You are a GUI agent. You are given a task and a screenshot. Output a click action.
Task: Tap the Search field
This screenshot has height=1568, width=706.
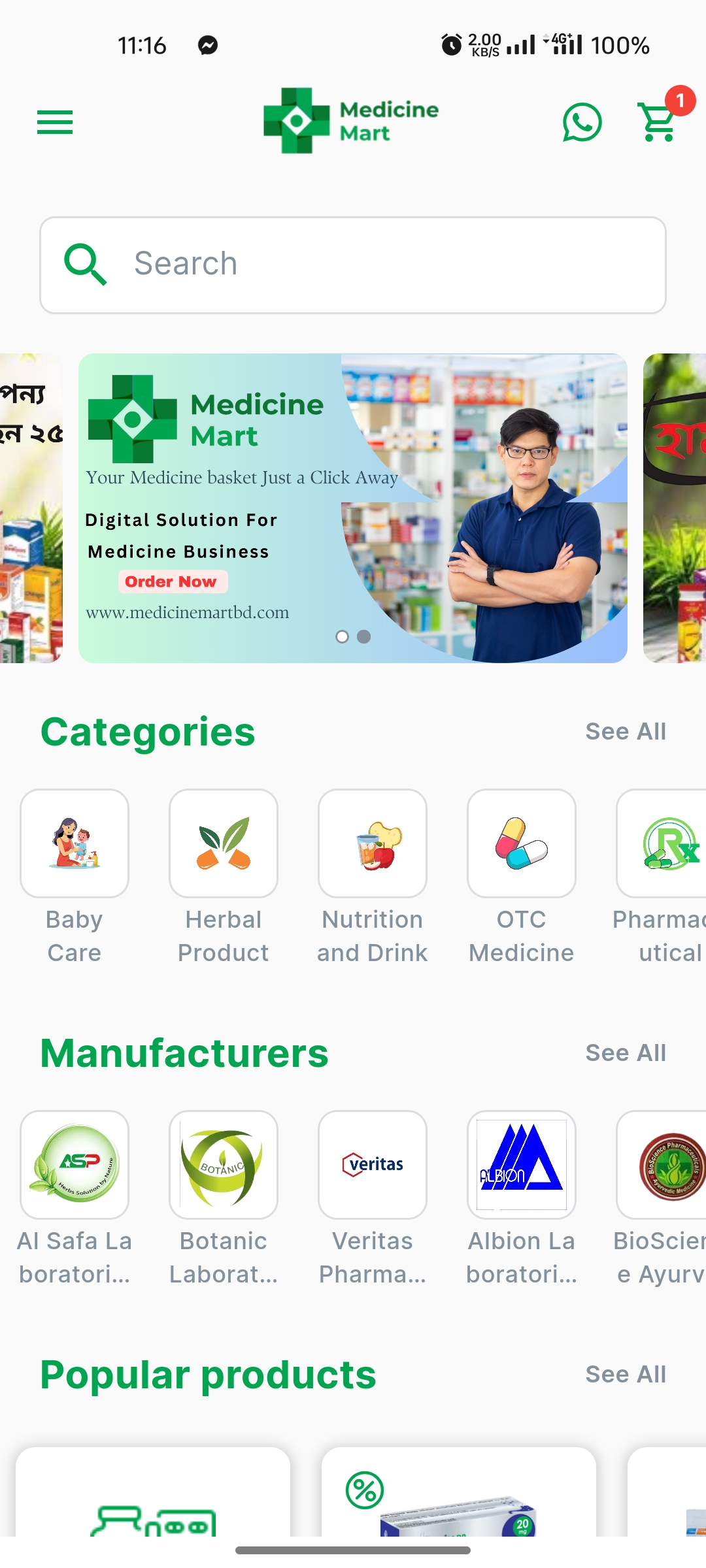click(353, 265)
